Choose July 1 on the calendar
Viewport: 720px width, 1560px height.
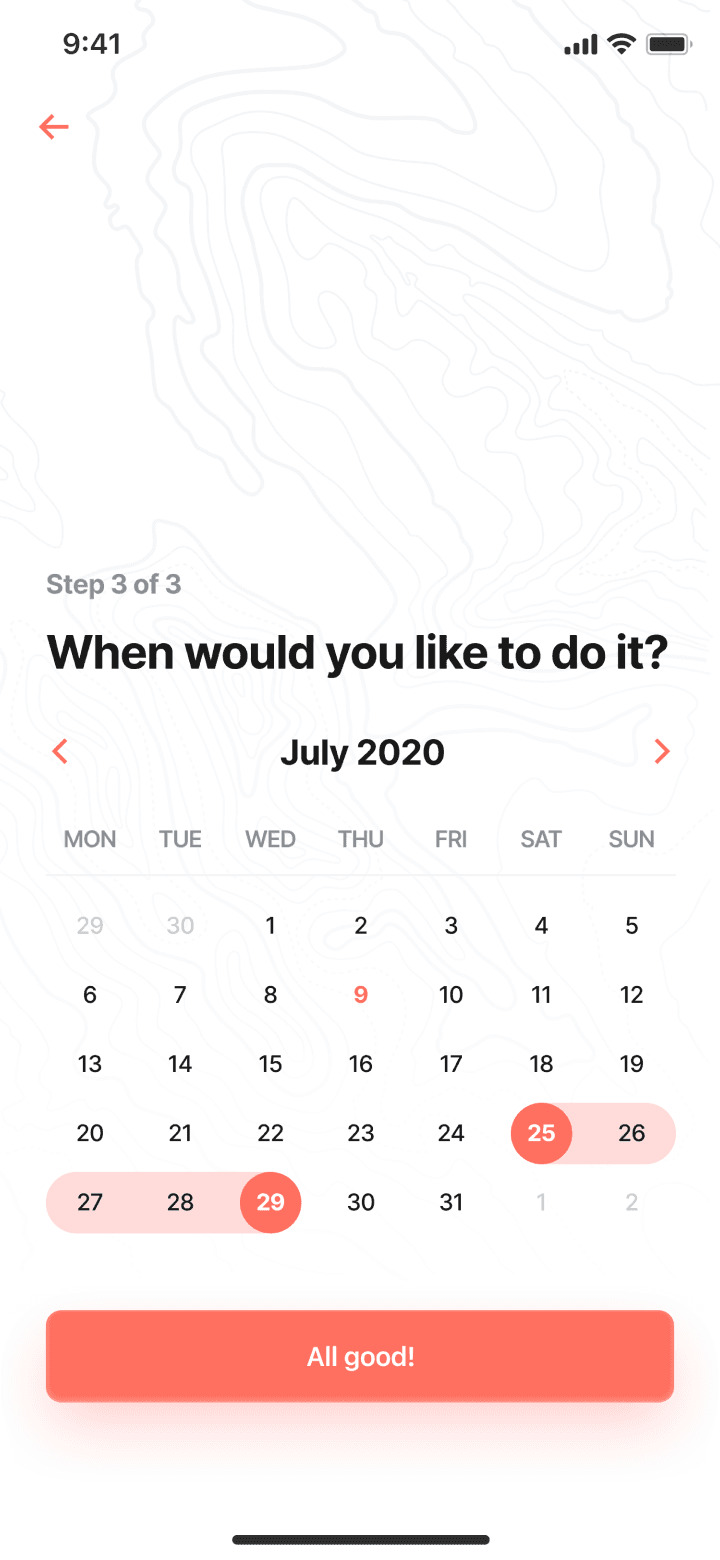click(270, 926)
